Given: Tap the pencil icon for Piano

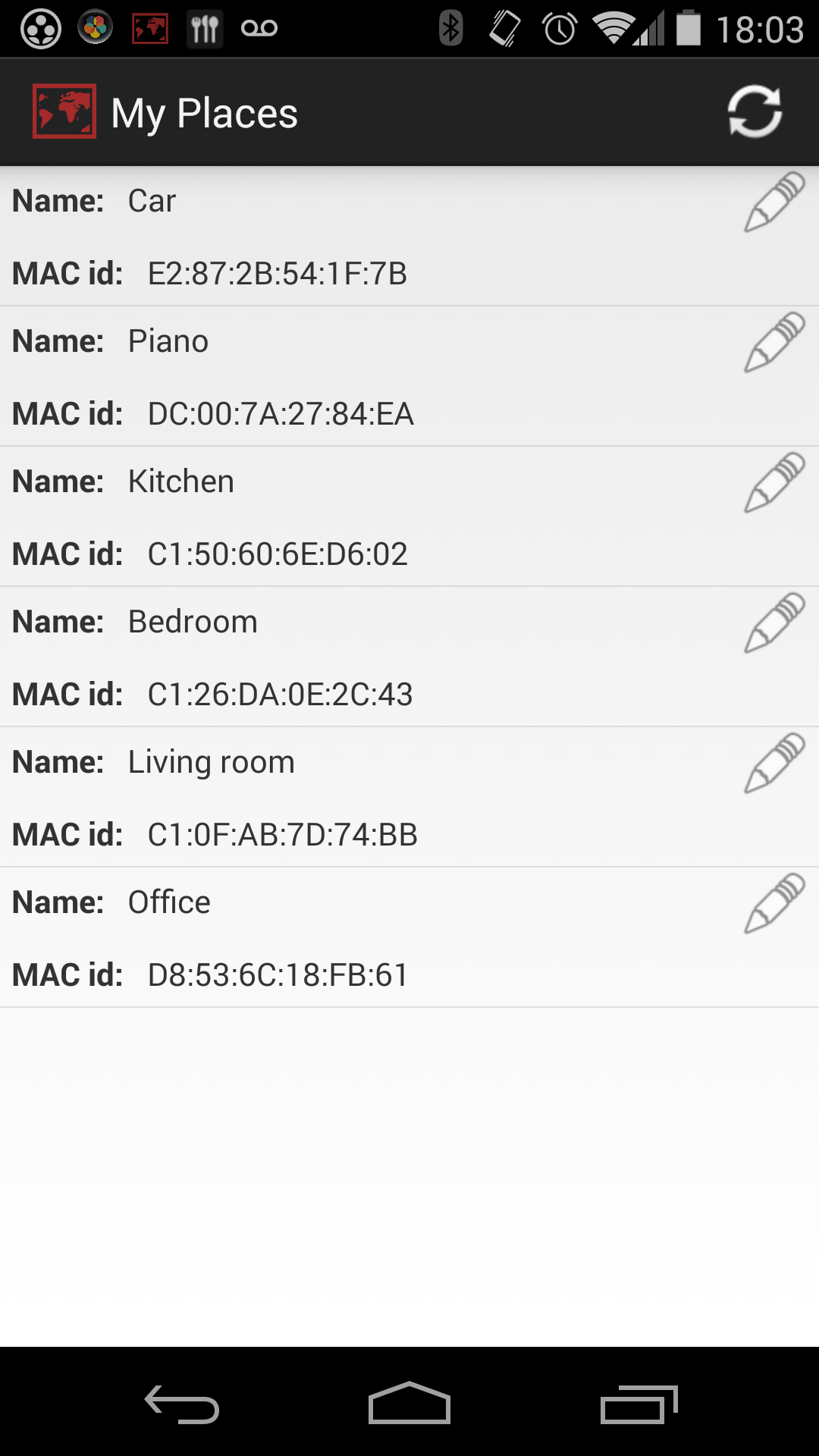Looking at the screenshot, I should click(774, 342).
